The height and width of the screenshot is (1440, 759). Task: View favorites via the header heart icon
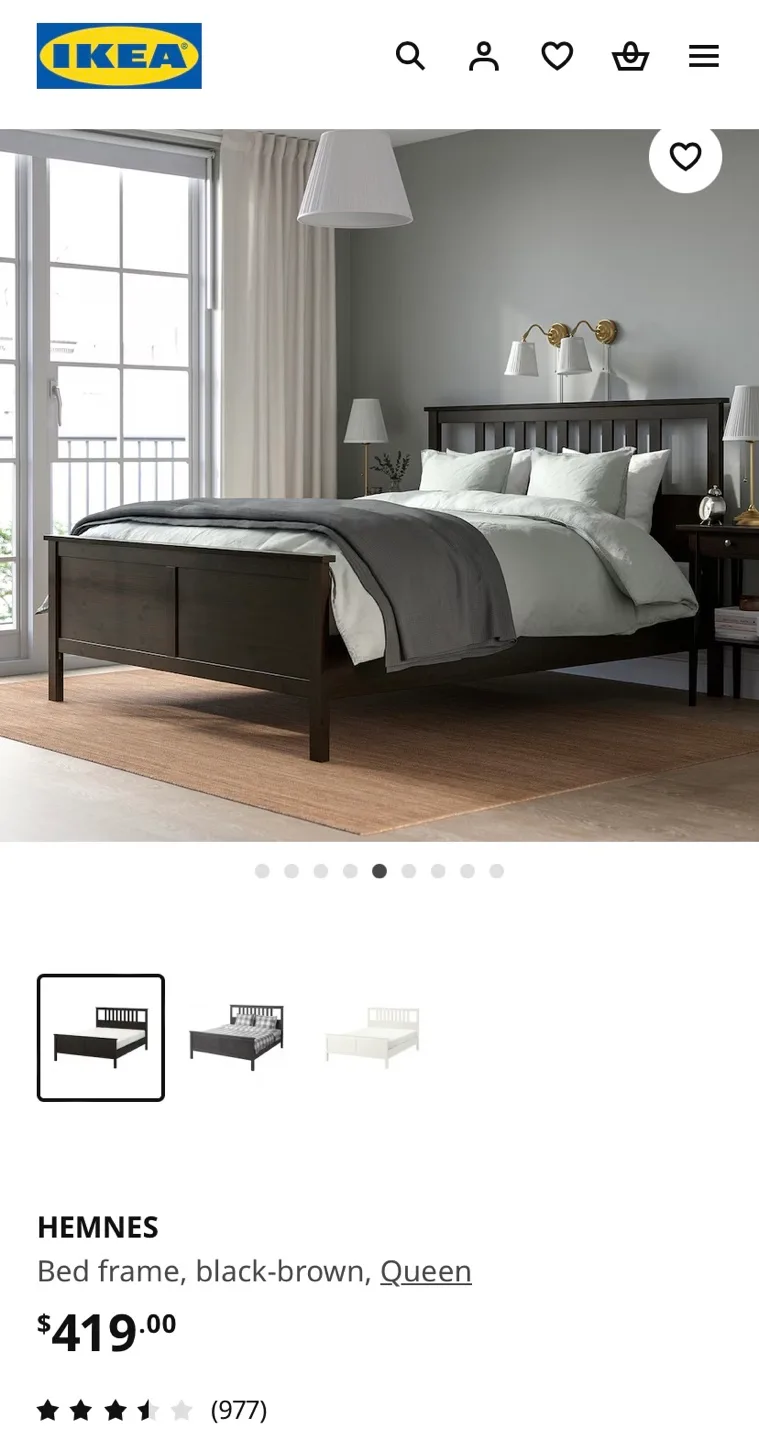click(x=557, y=57)
